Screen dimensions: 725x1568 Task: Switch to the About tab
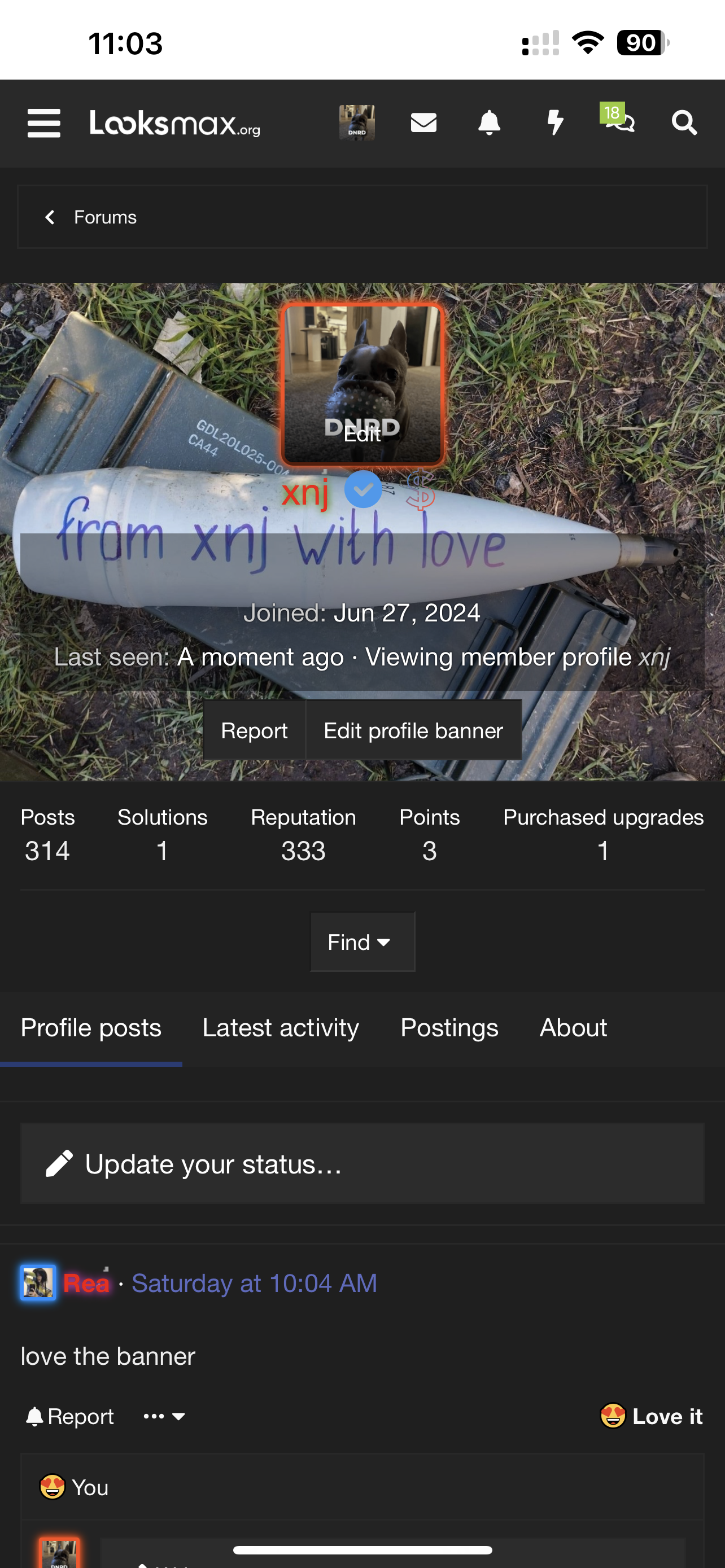tap(573, 1028)
